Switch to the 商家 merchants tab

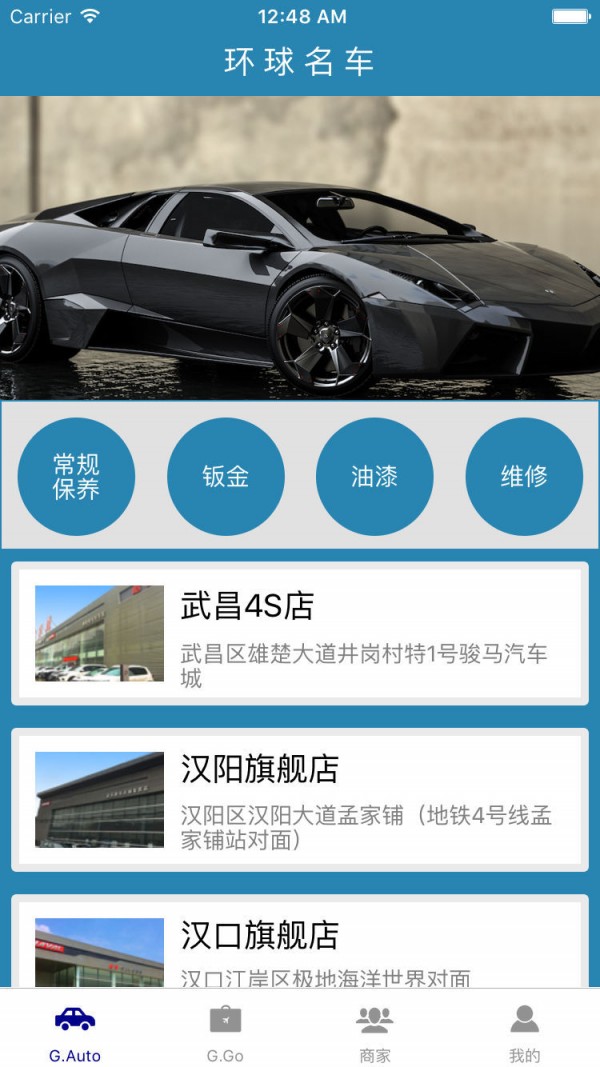375,1030
